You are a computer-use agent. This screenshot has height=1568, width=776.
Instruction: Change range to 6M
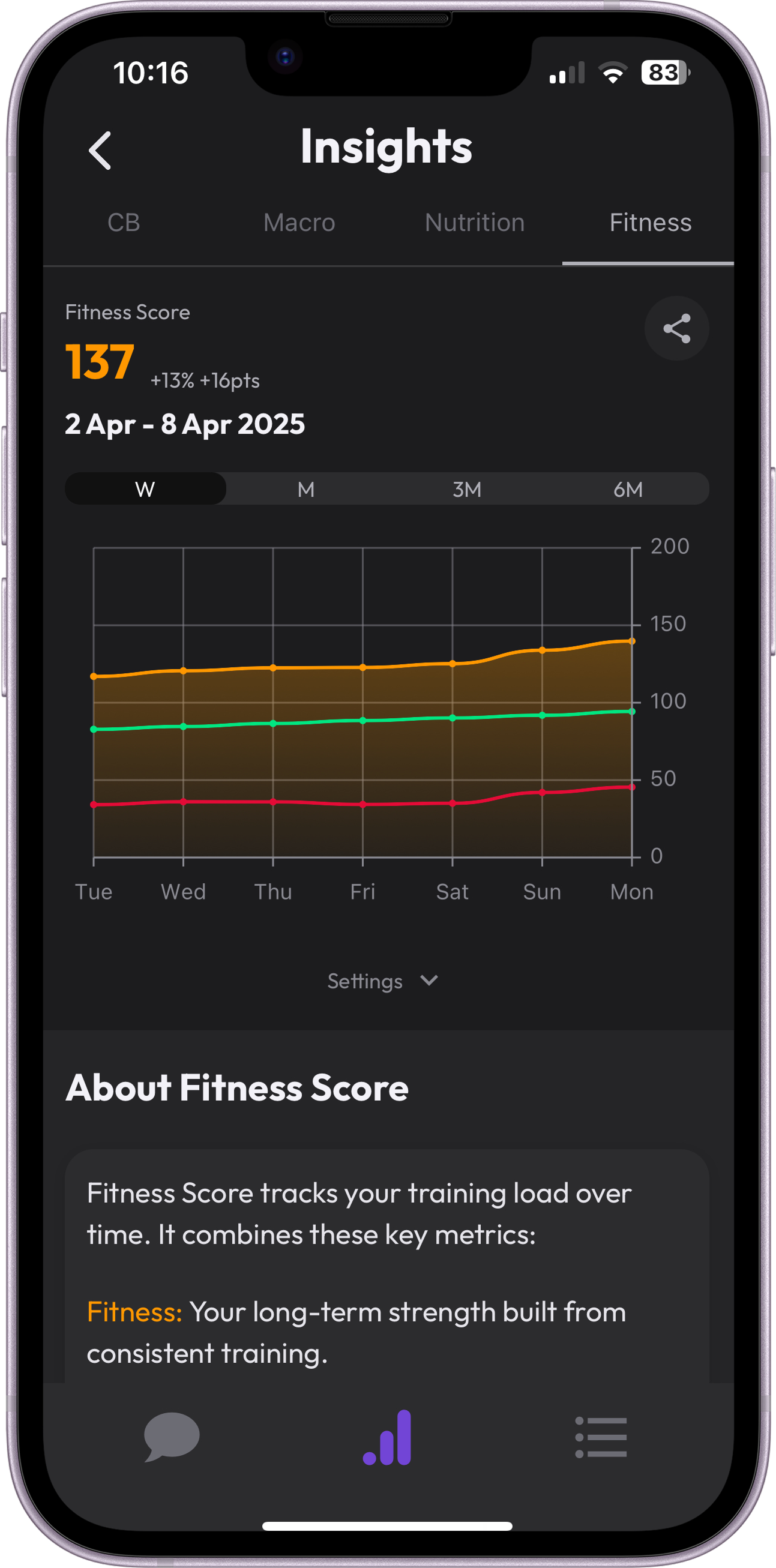628,490
